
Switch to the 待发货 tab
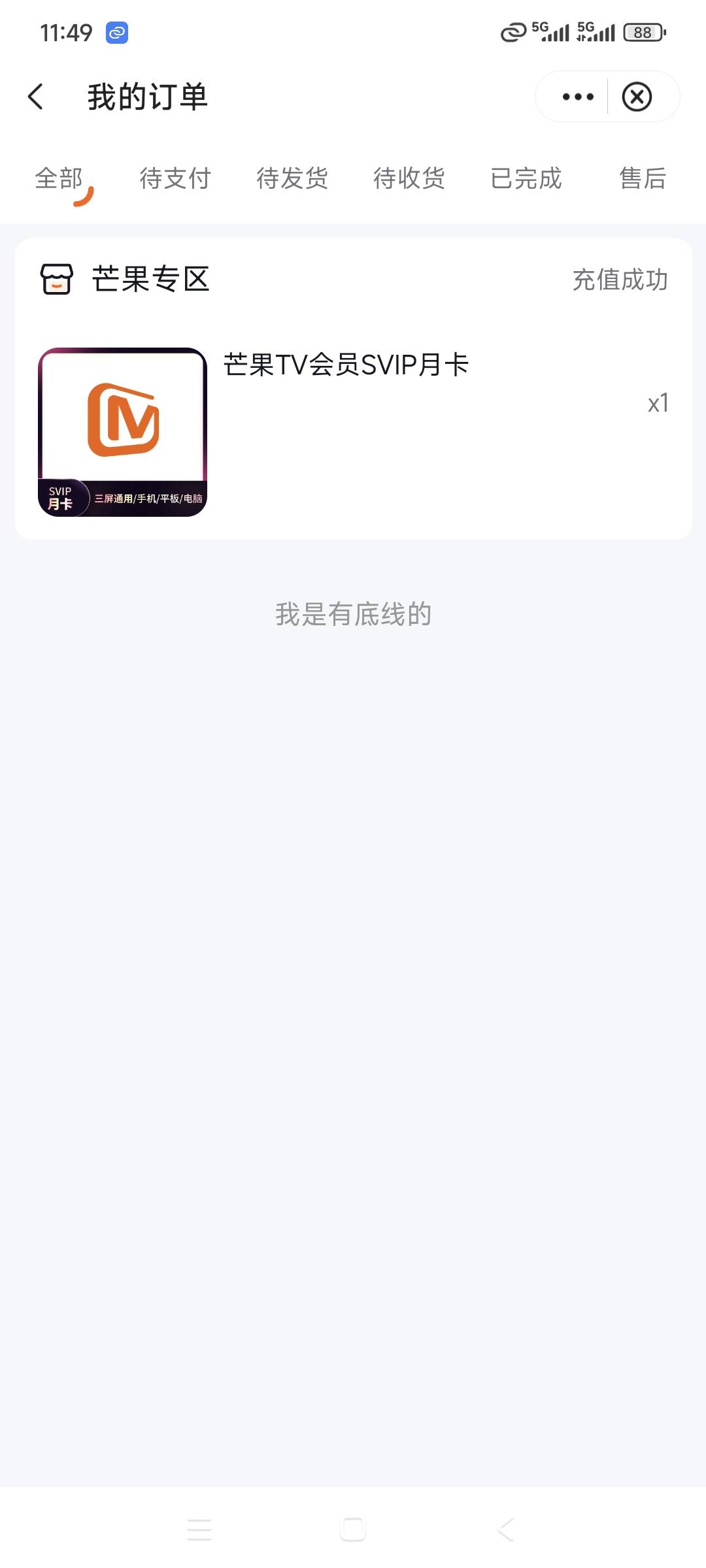pyautogui.click(x=292, y=178)
